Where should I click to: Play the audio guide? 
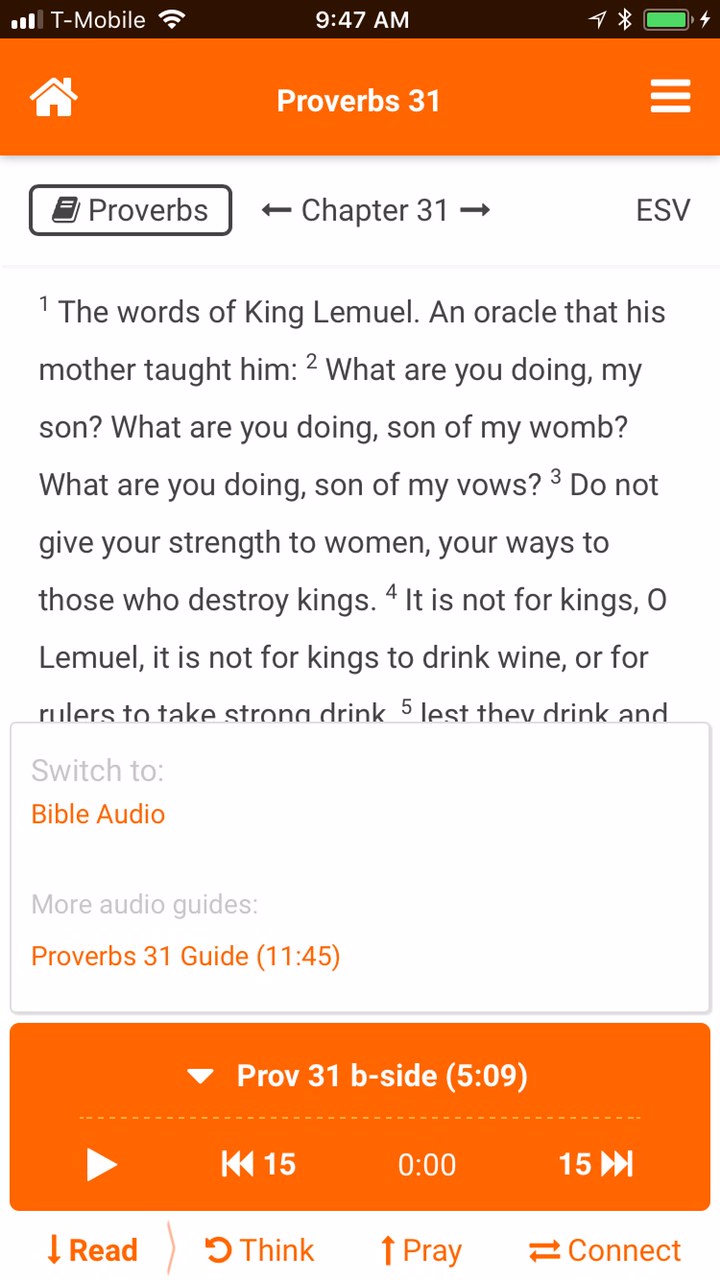pyautogui.click(x=102, y=1165)
